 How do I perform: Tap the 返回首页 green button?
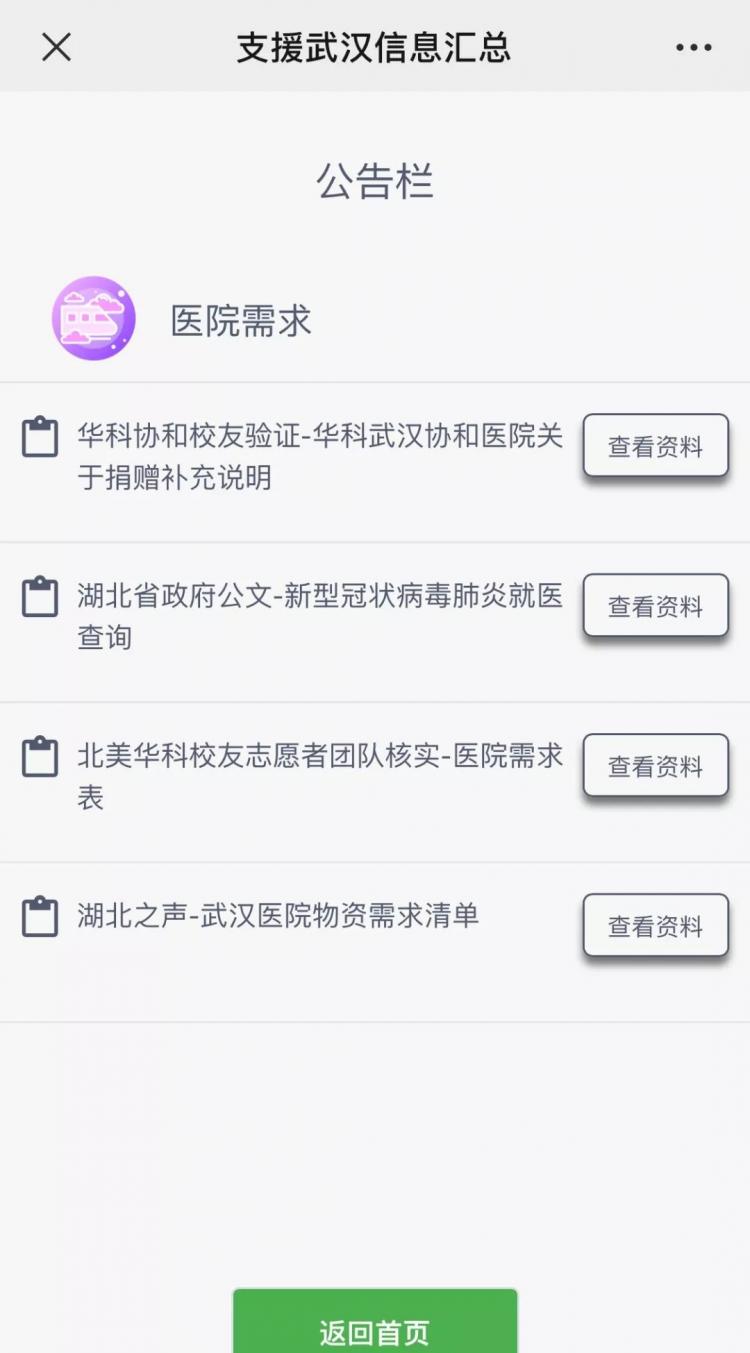(375, 1325)
